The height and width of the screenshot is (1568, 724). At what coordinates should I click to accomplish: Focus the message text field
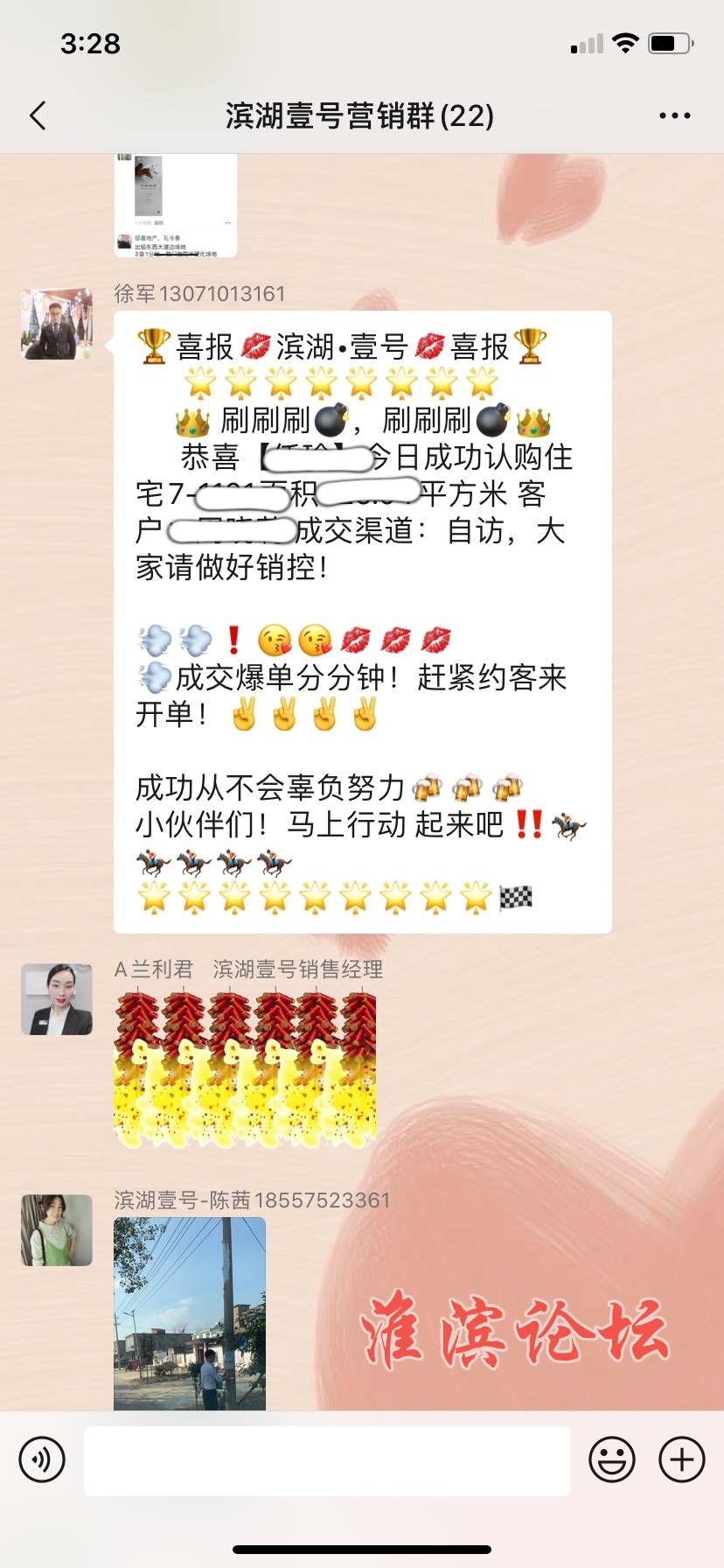(326, 1459)
